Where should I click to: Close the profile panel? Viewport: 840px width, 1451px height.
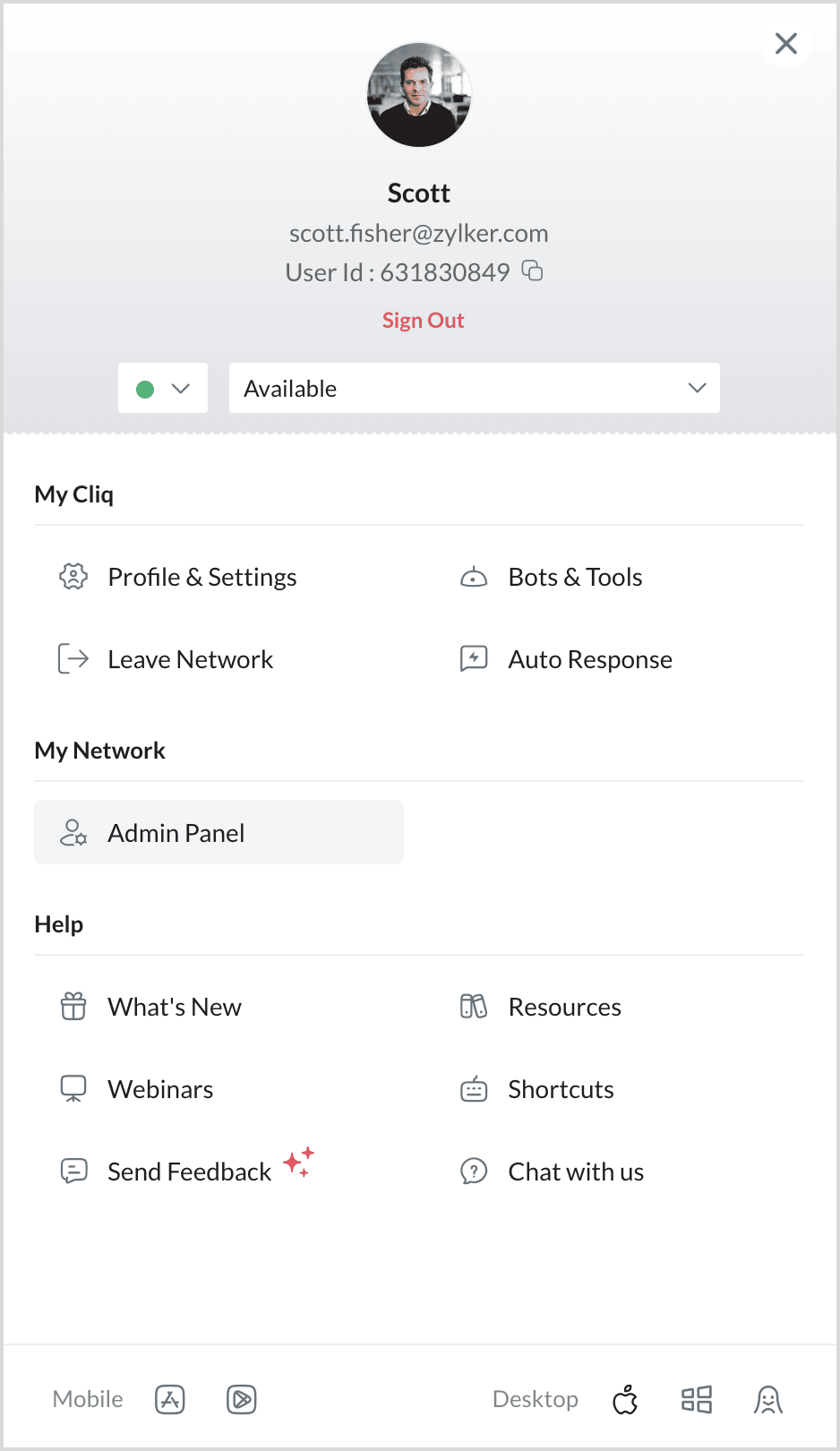coord(785,44)
